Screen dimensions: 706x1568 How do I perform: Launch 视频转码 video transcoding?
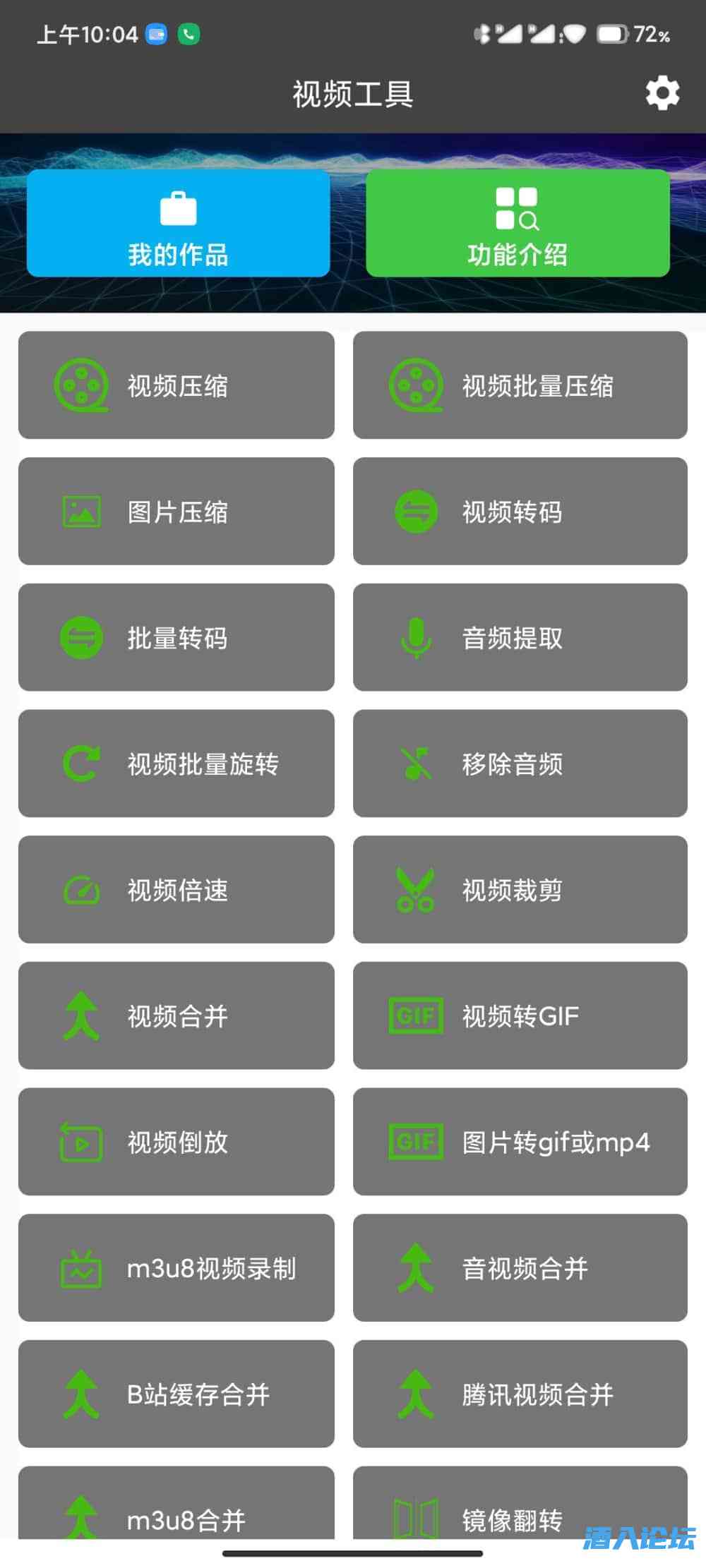pyautogui.click(x=520, y=512)
